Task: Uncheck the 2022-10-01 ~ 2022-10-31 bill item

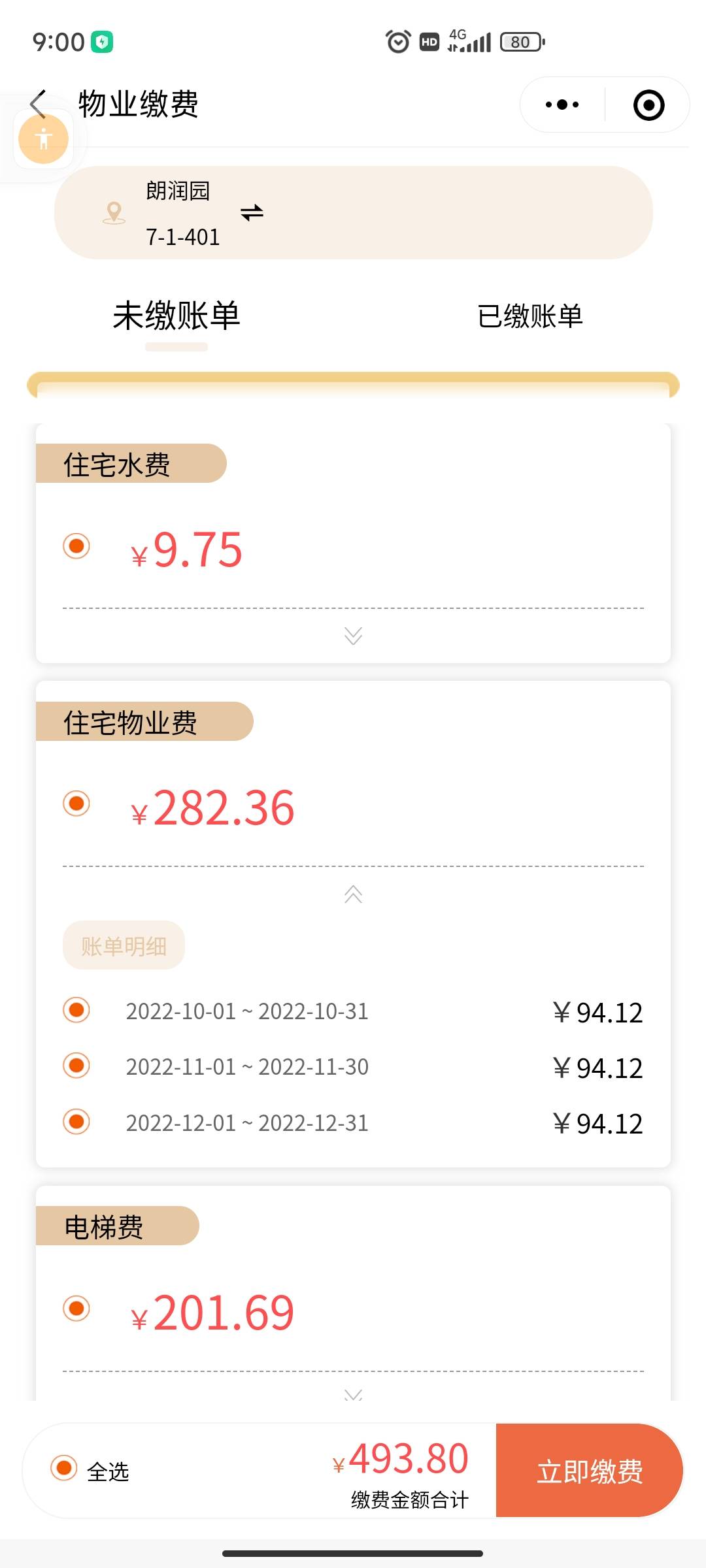Action: 76,1010
